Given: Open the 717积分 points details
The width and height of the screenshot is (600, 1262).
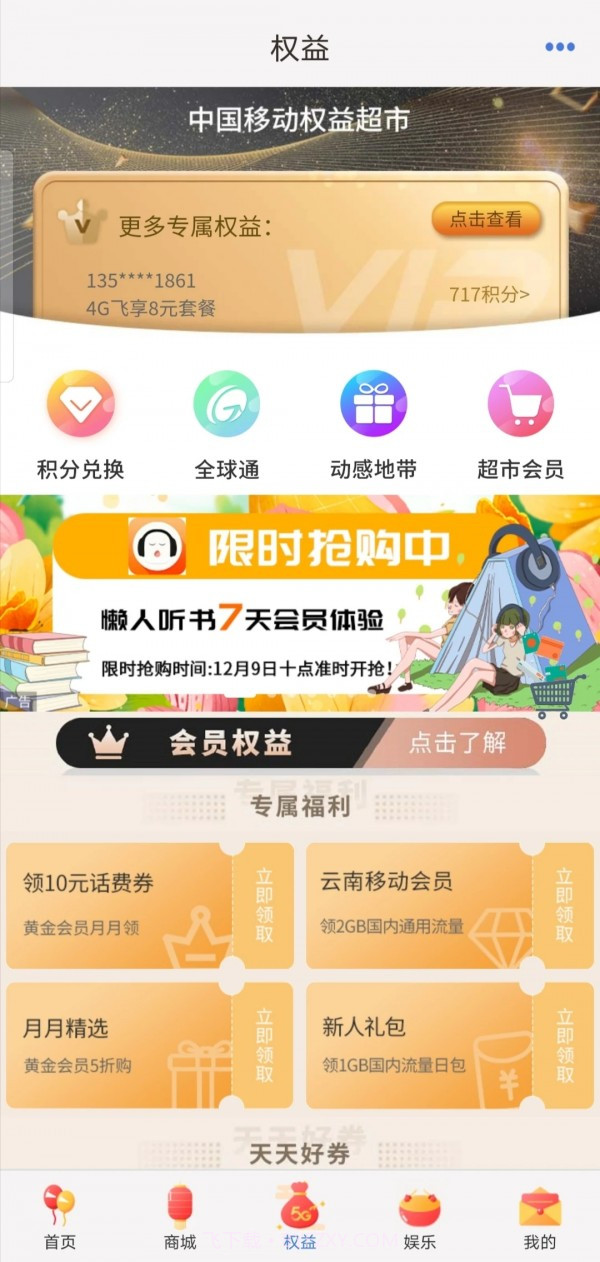Looking at the screenshot, I should (x=489, y=294).
